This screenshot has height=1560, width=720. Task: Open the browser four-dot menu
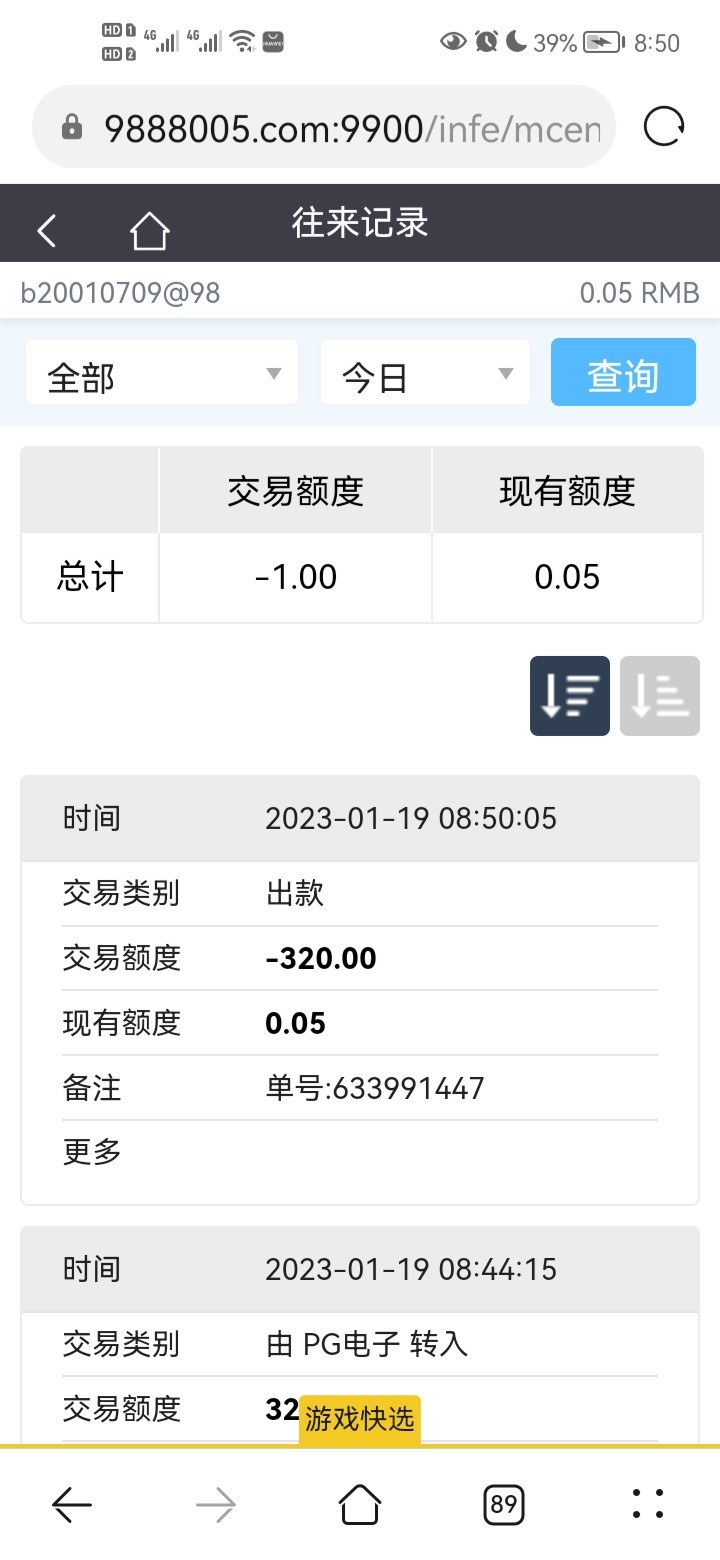click(648, 1503)
